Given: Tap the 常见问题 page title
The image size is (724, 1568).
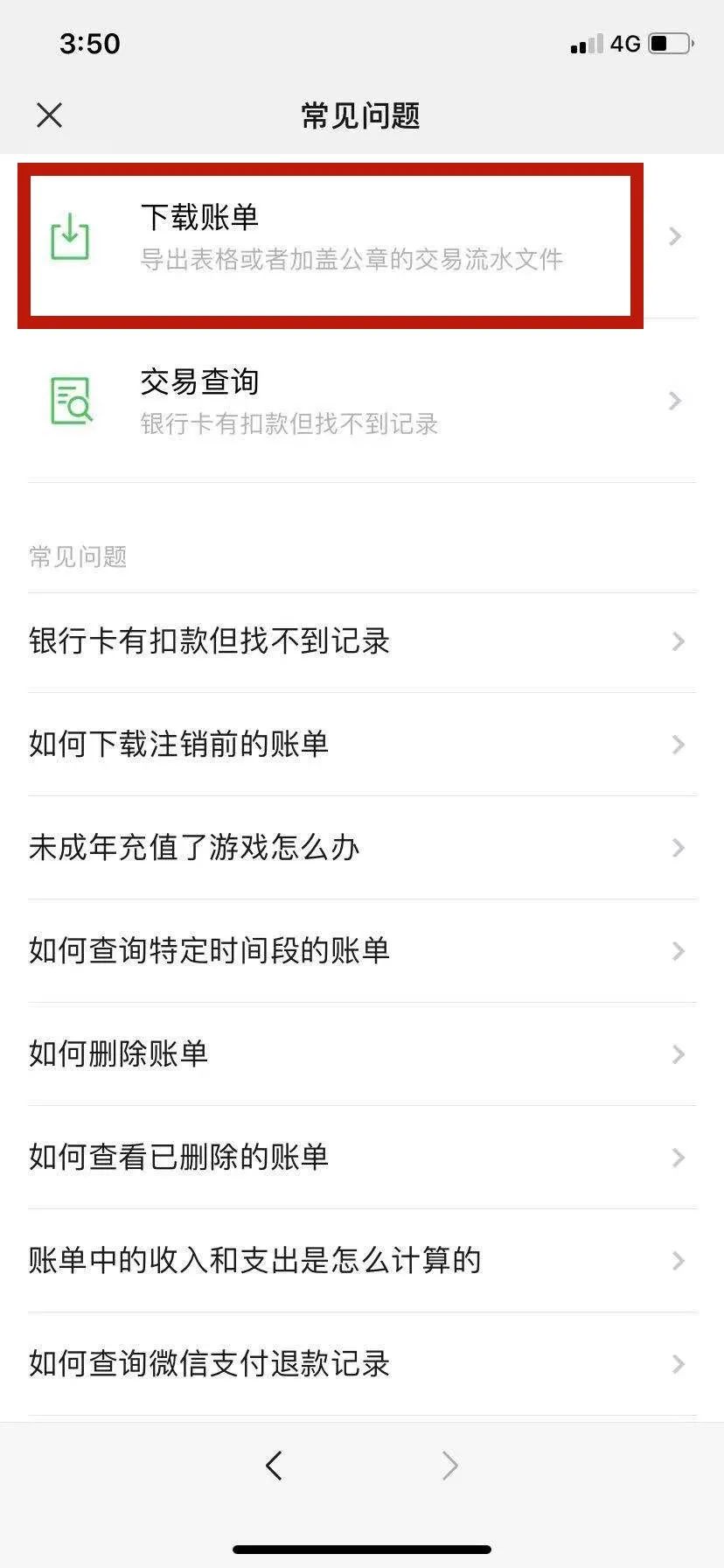Looking at the screenshot, I should click(x=361, y=115).
